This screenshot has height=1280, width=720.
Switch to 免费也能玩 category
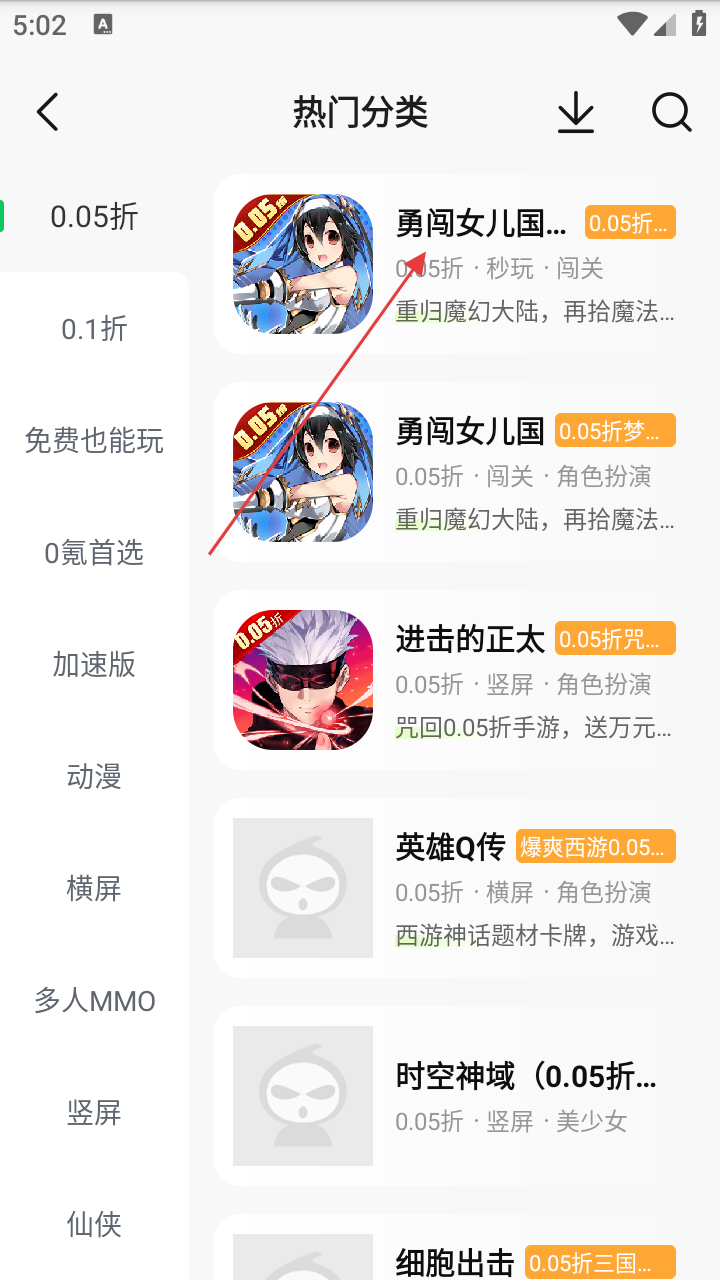(94, 440)
